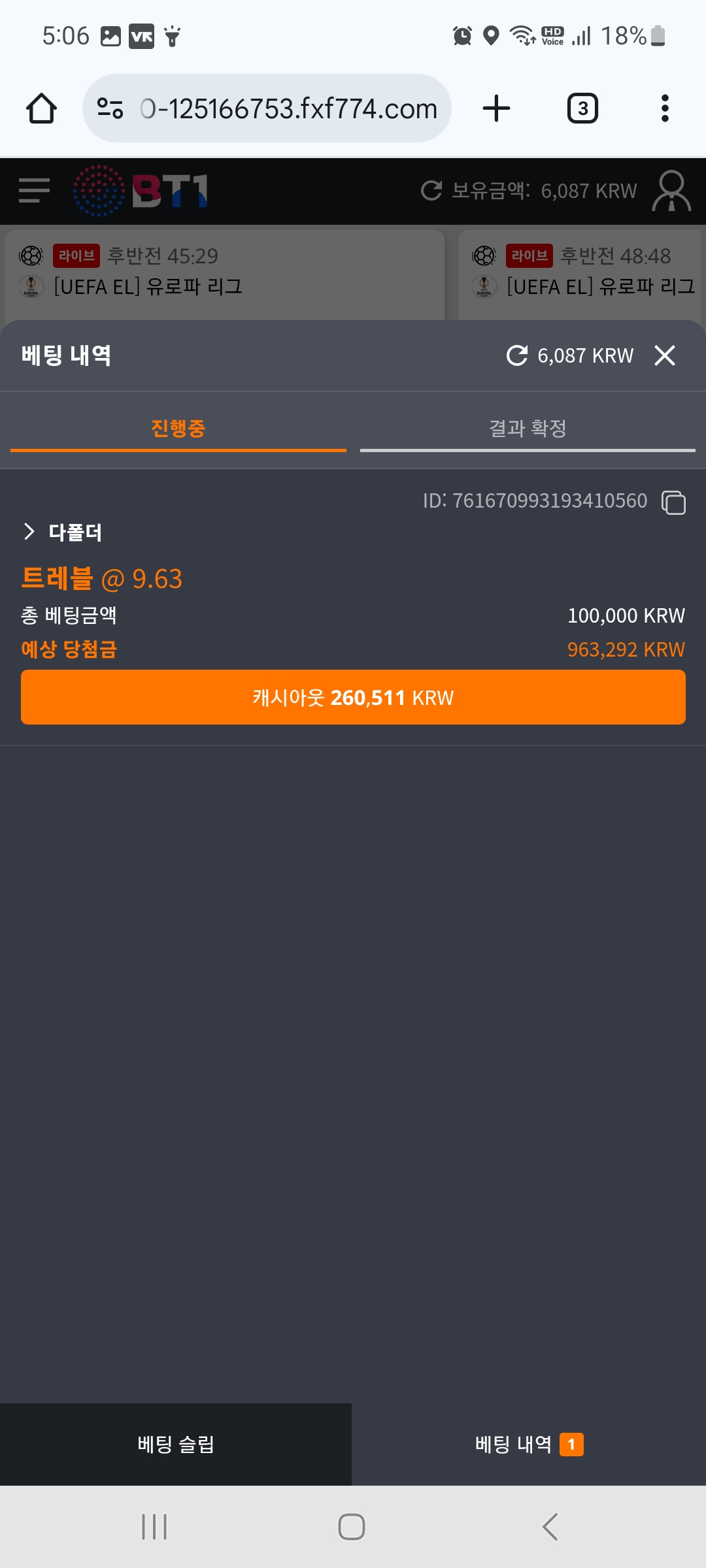Tap the browser address bar
706x1568 pixels.
[x=288, y=108]
